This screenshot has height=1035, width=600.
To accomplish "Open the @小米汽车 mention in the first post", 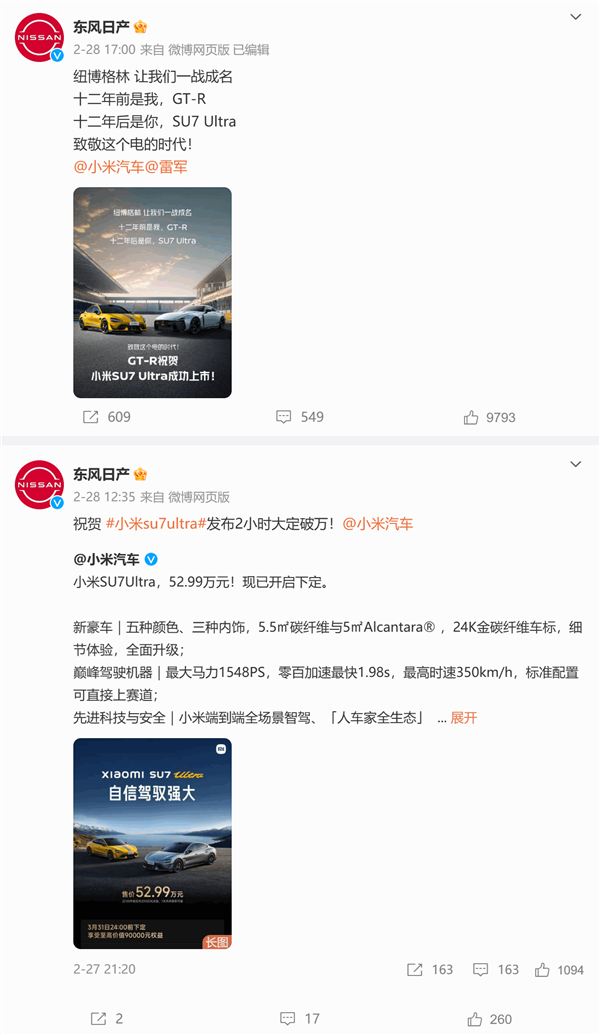I will pyautogui.click(x=108, y=166).
